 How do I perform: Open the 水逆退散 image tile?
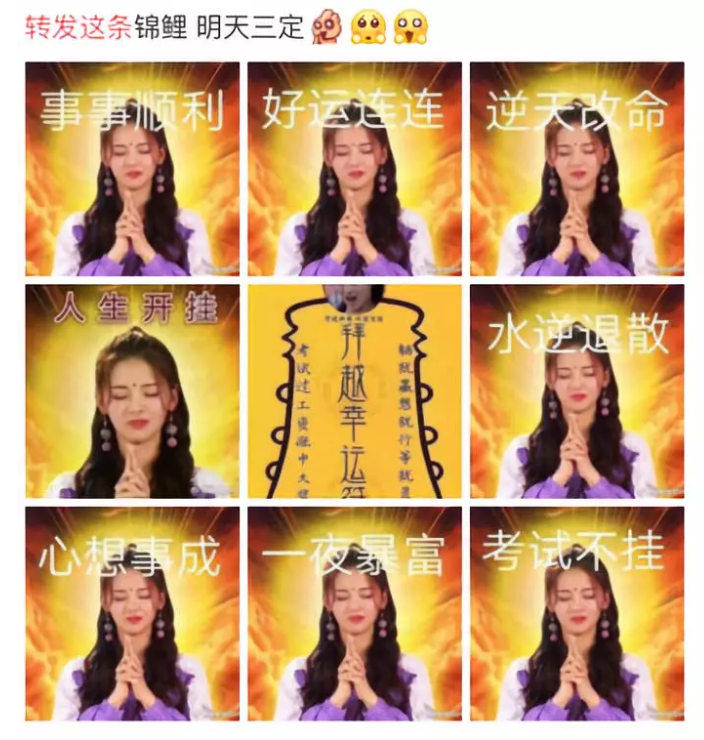pyautogui.click(x=577, y=391)
